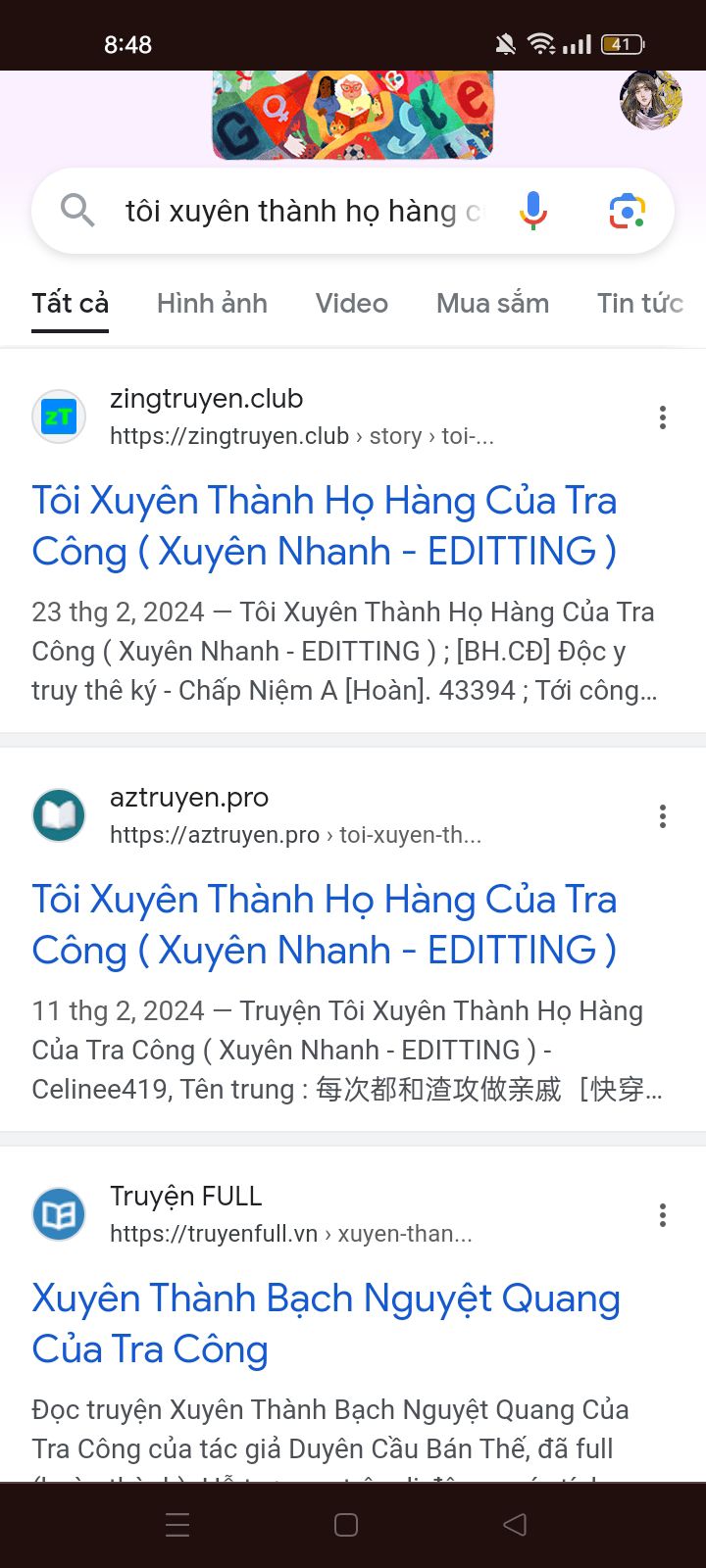Open more options for the aztruyen.pro result
This screenshot has height=1568, width=706.
pyautogui.click(x=663, y=816)
